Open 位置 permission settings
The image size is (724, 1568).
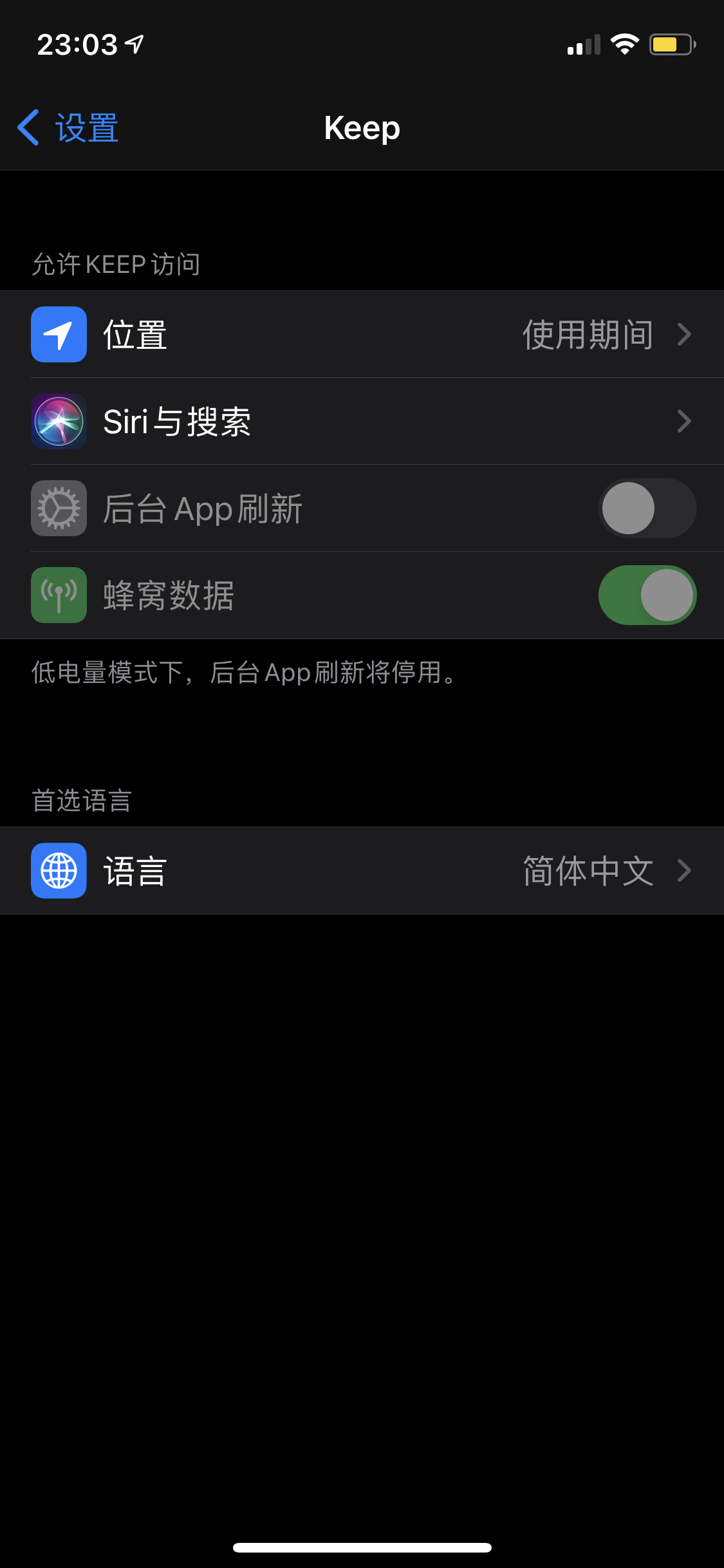tap(362, 335)
